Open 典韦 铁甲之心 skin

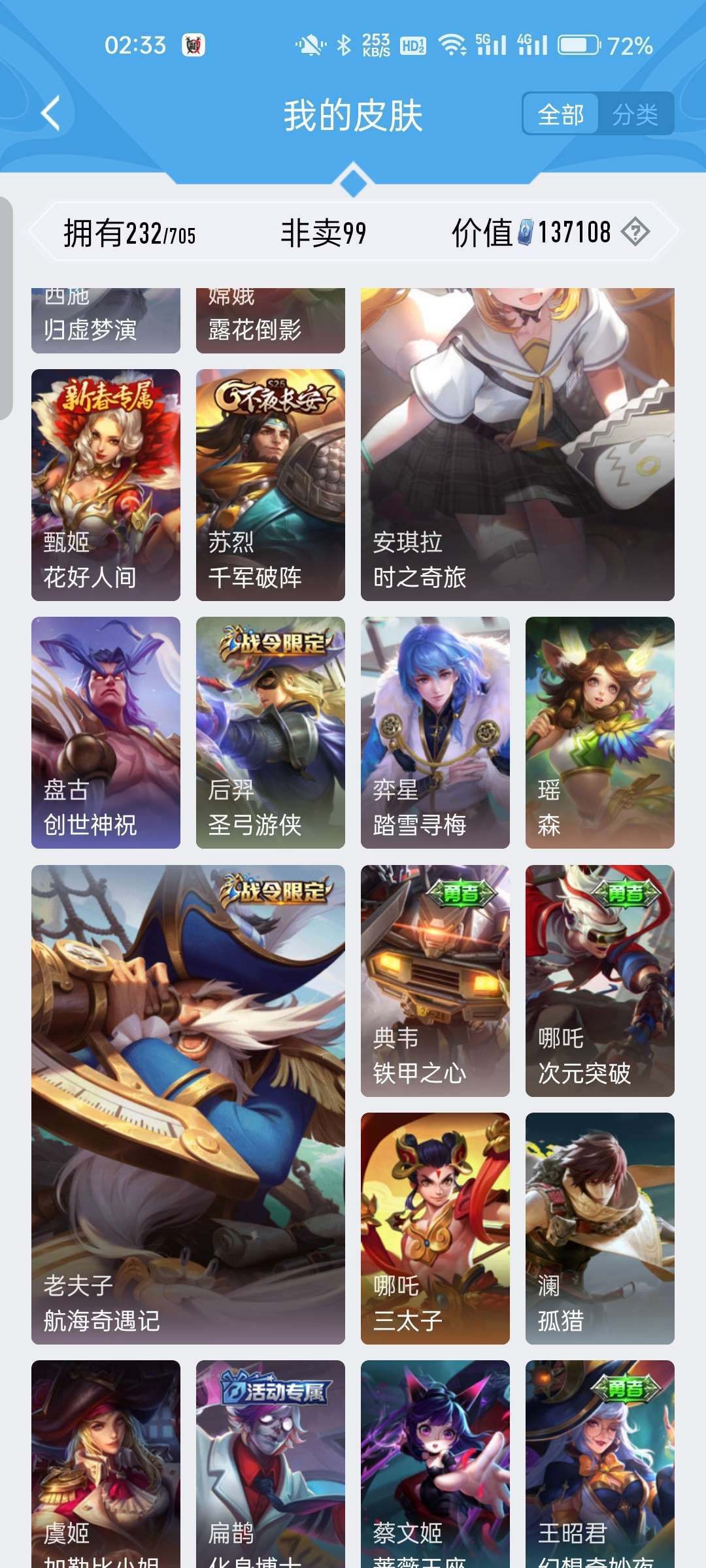tap(435, 981)
